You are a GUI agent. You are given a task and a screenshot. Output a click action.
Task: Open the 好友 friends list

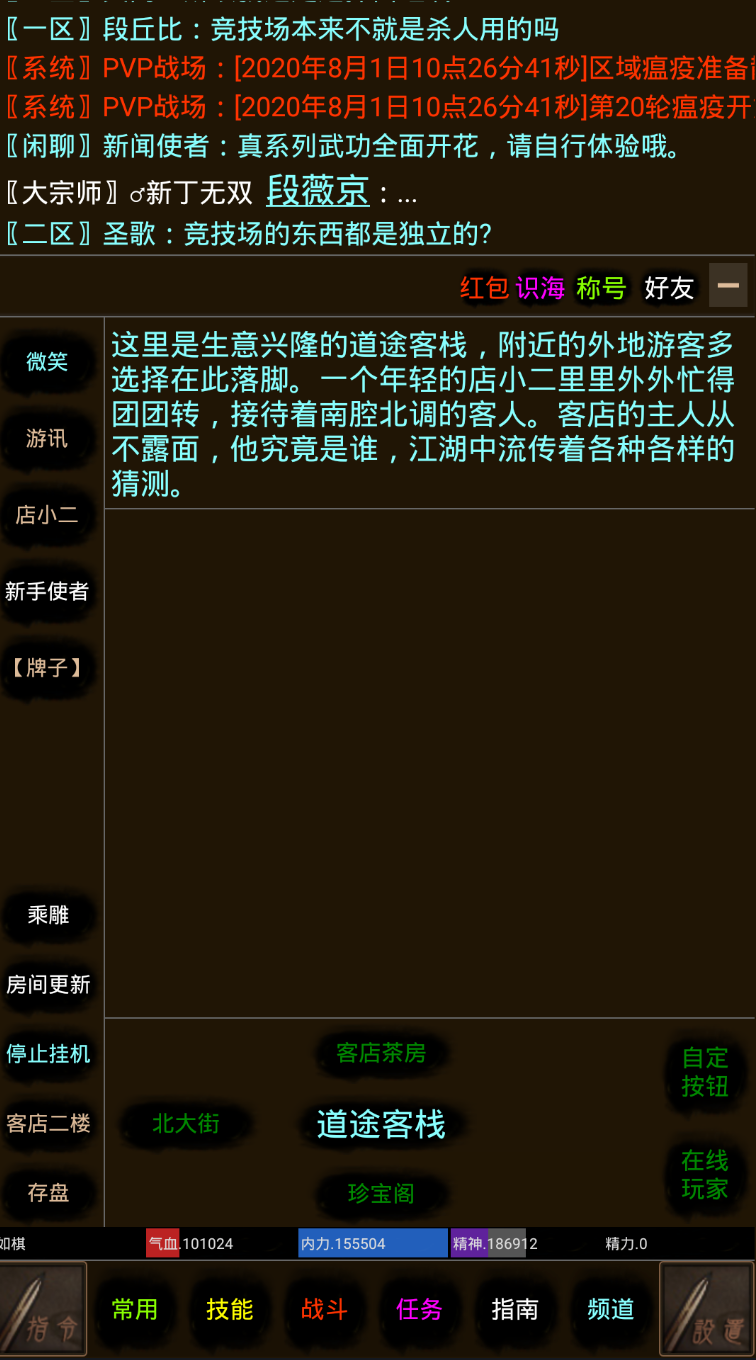[667, 288]
